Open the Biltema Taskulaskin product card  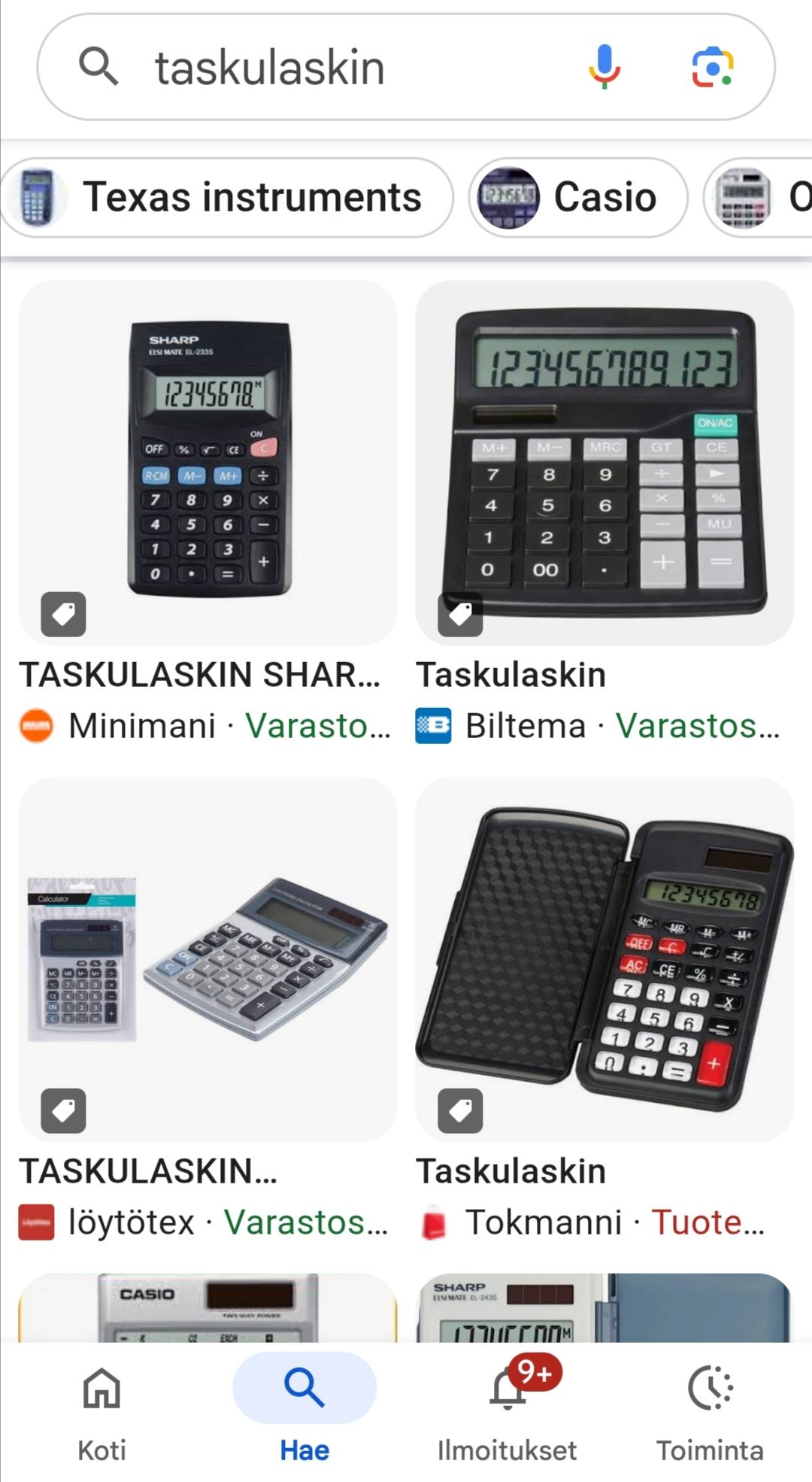coord(604,463)
